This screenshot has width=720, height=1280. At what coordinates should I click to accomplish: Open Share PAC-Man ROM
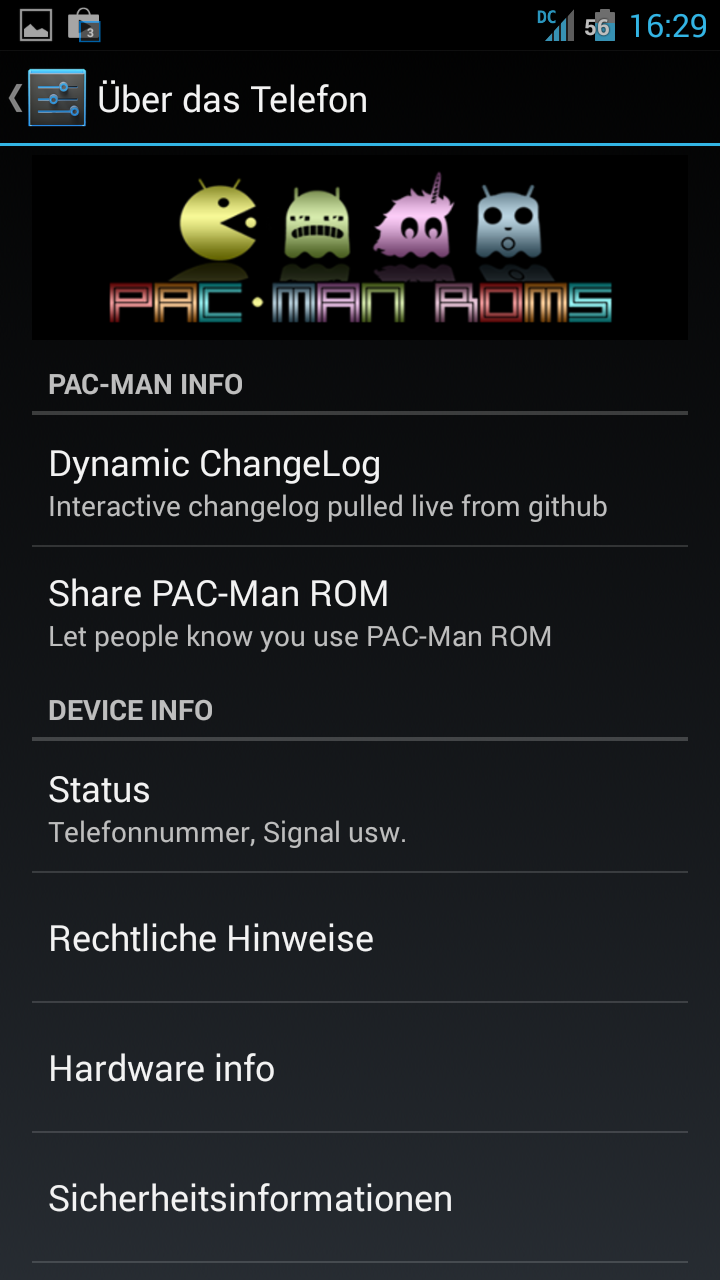click(360, 612)
